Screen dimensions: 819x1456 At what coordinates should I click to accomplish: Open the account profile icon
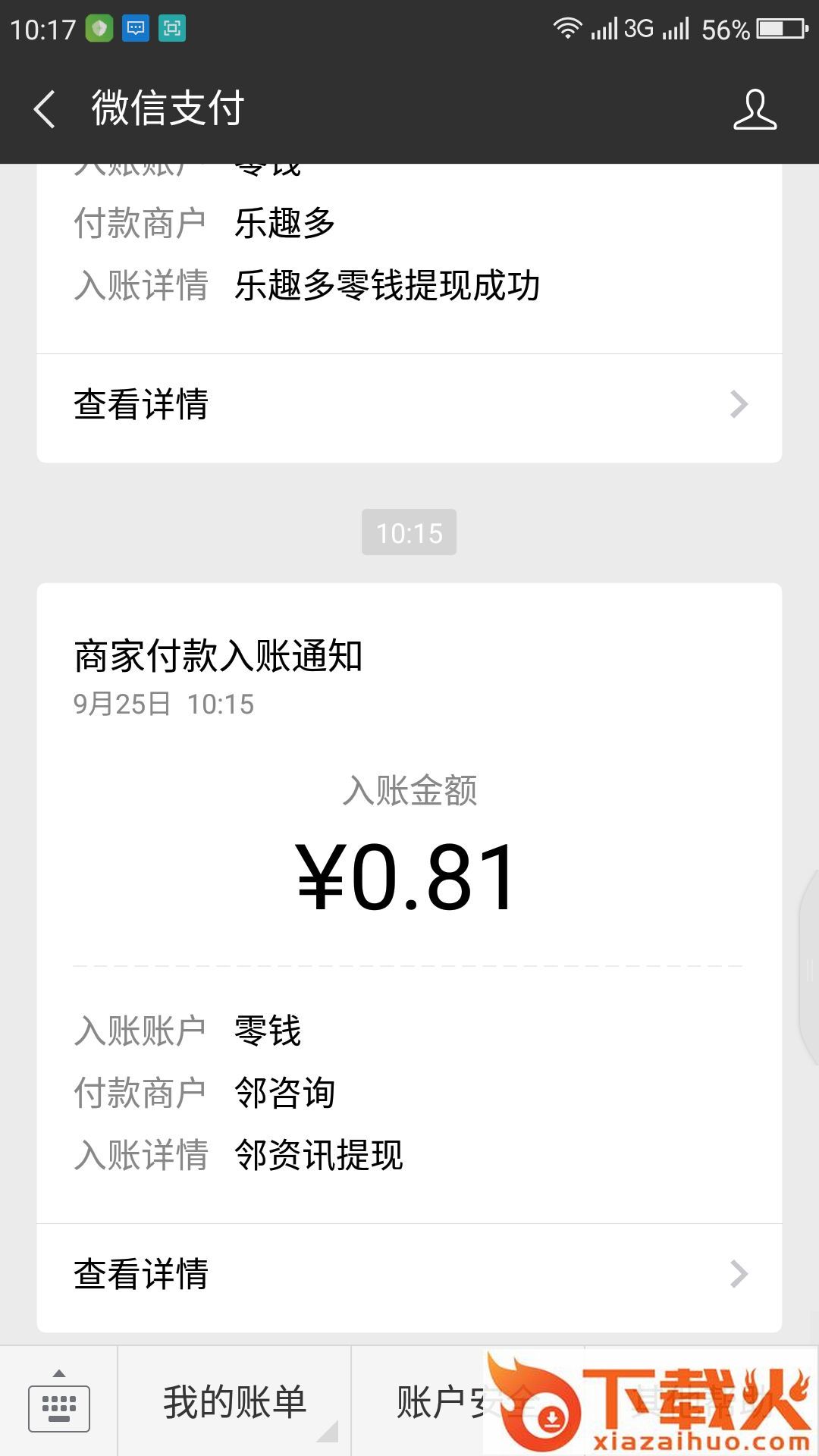(755, 109)
